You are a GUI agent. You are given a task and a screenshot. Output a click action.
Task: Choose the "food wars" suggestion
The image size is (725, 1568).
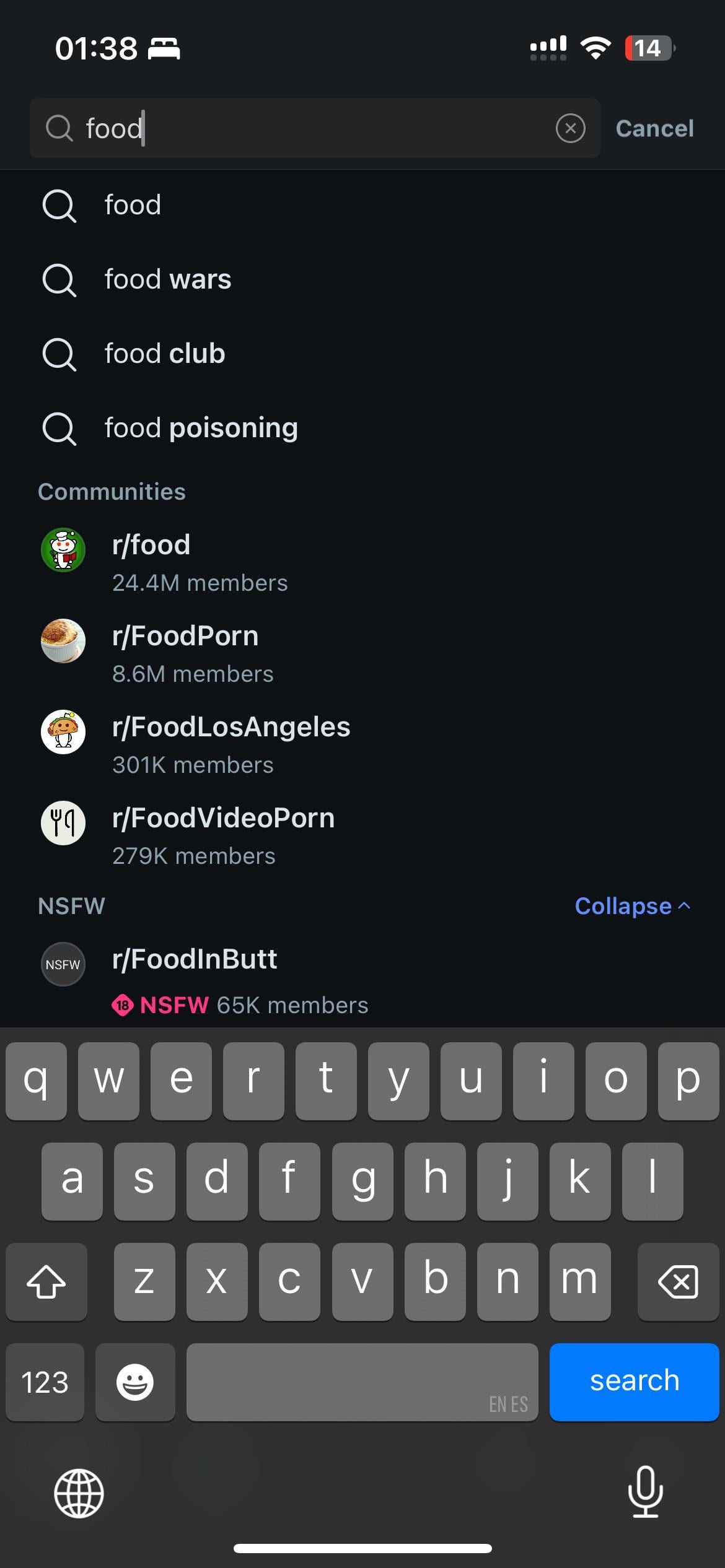pyautogui.click(x=362, y=279)
